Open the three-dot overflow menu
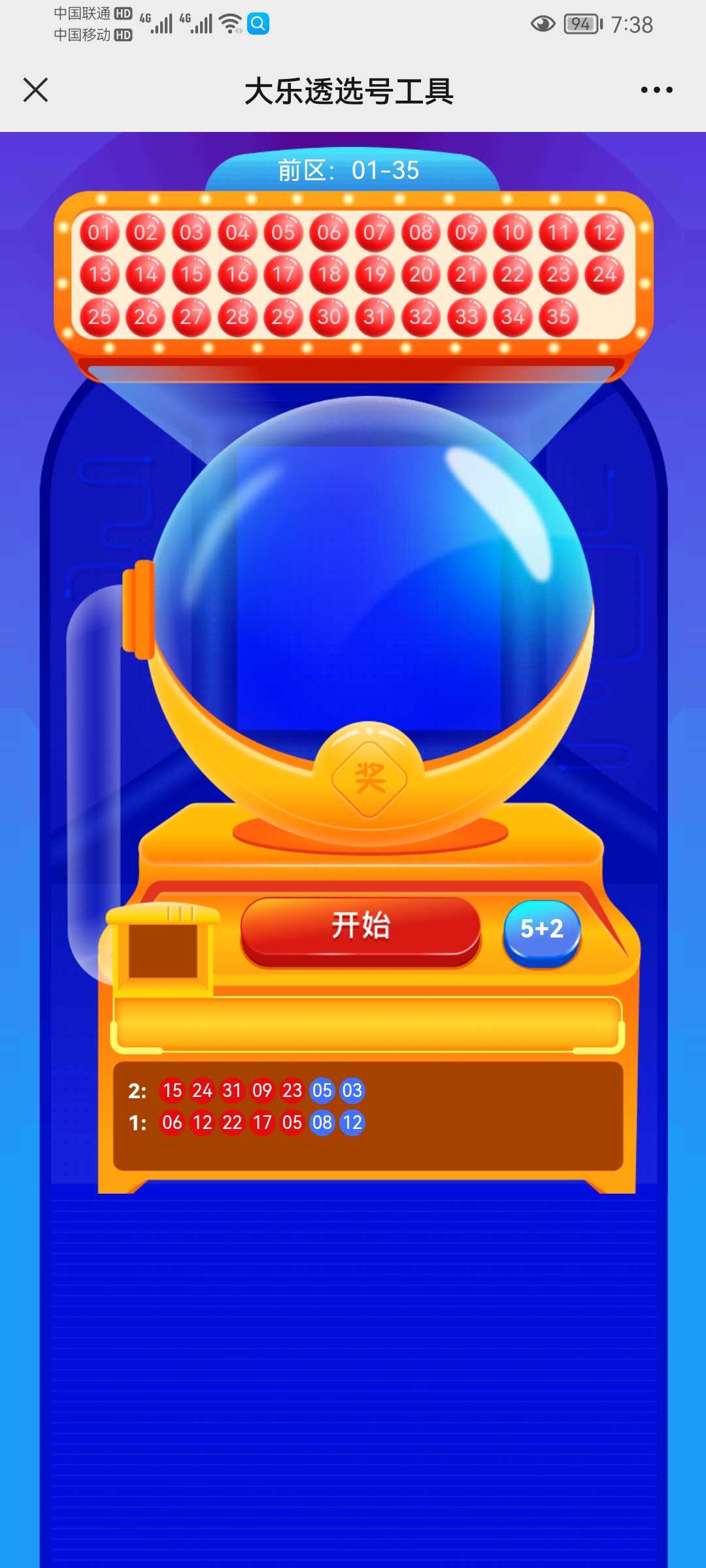The image size is (706, 1568). coord(656,90)
